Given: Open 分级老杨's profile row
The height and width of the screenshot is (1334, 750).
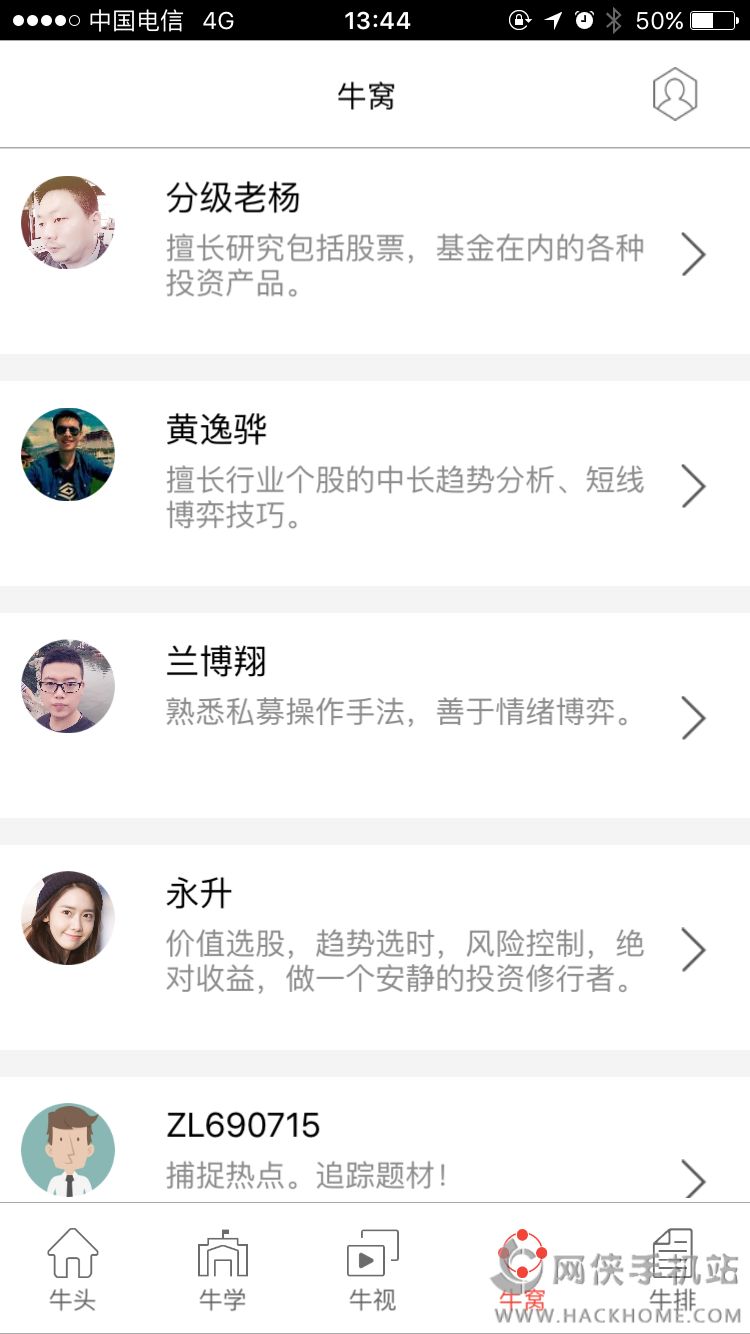Looking at the screenshot, I should [x=375, y=251].
